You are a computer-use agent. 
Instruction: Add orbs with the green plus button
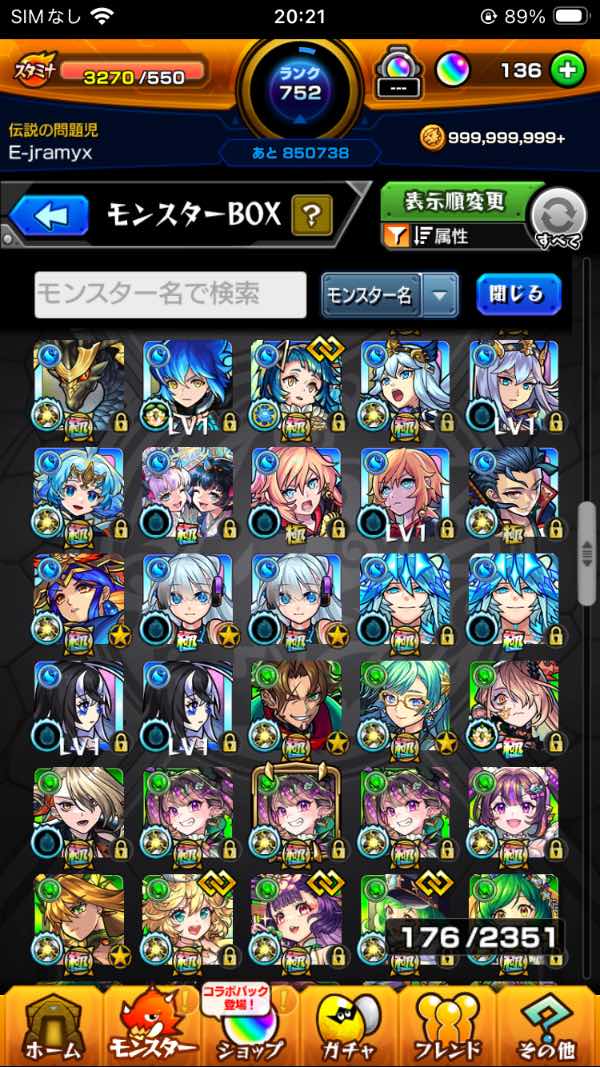567,70
